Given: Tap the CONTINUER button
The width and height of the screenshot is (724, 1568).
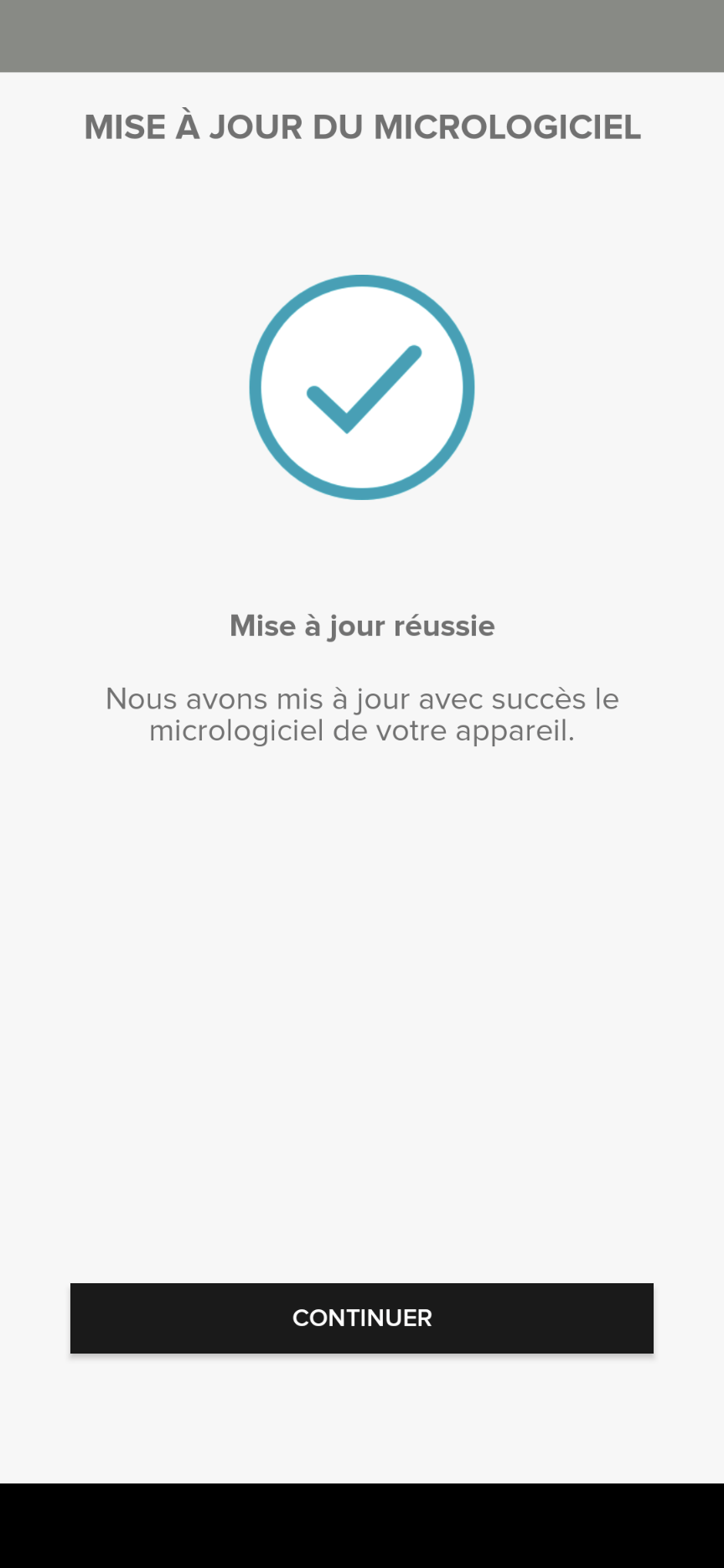Looking at the screenshot, I should (362, 1318).
